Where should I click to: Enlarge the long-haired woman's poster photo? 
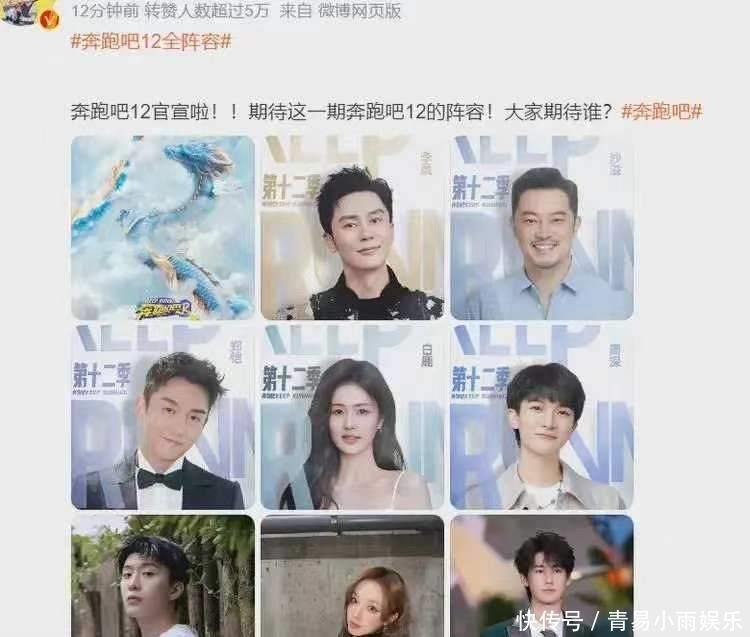click(x=352, y=417)
